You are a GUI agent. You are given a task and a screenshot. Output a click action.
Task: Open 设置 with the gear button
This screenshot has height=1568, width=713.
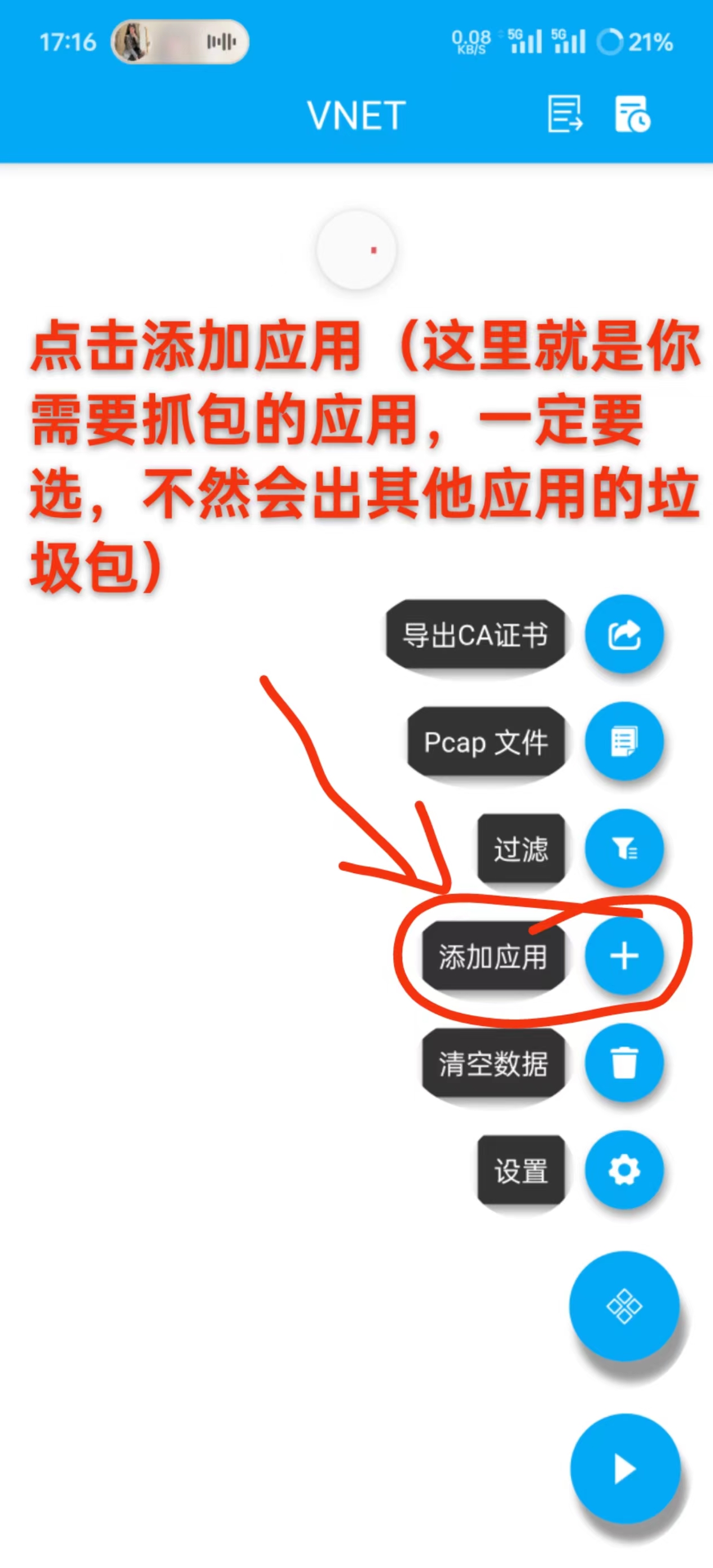624,1170
